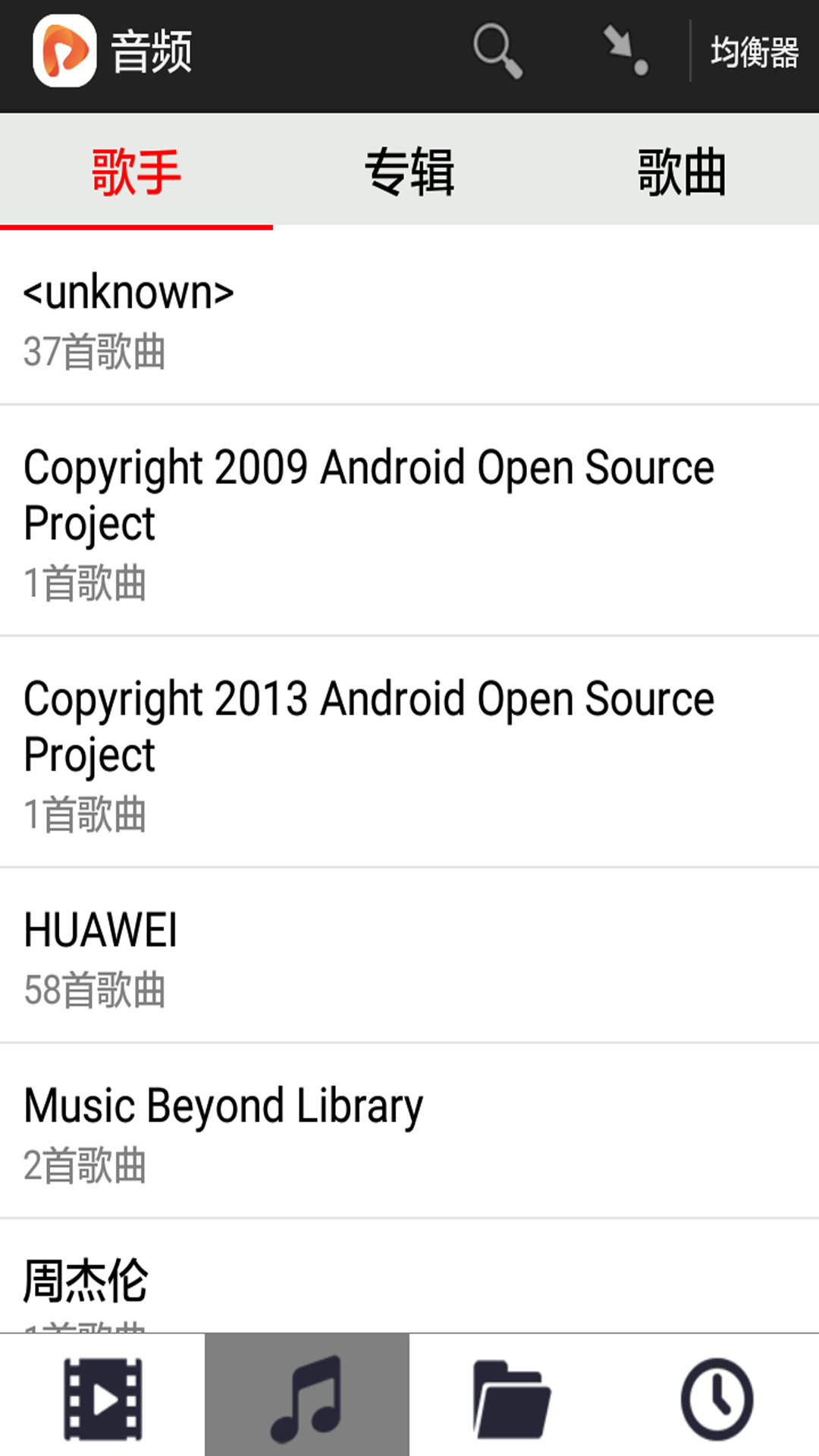Open Copyright 2013 Android Open Source Project
The width and height of the screenshot is (819, 1456).
click(x=409, y=753)
